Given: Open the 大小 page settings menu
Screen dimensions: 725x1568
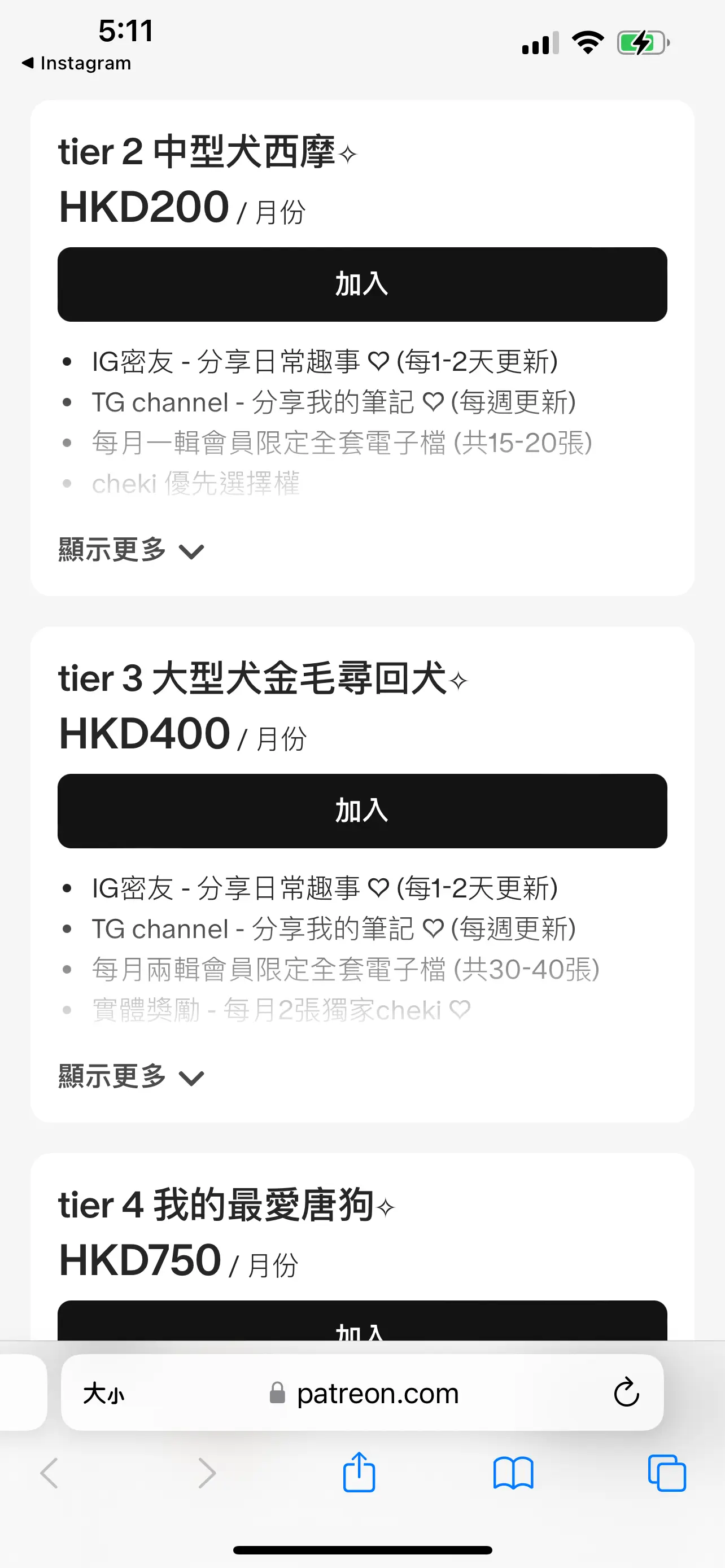Looking at the screenshot, I should pos(103,1392).
